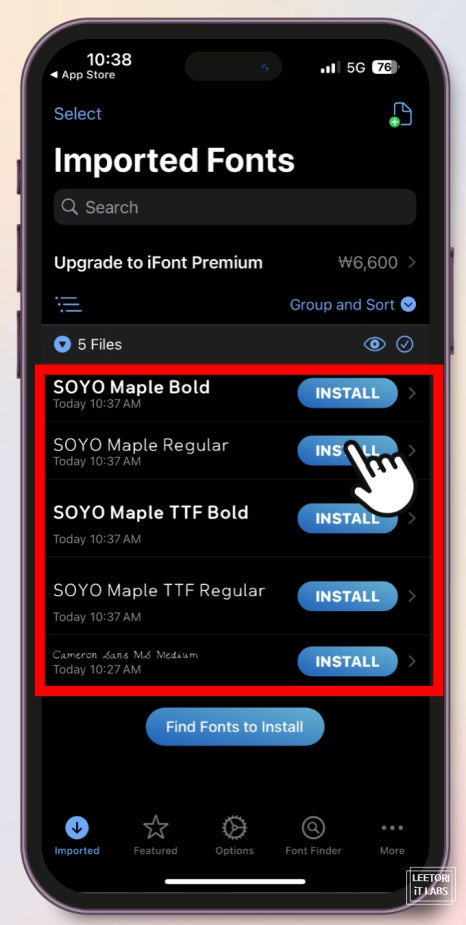Switch to the Font Finder tab
This screenshot has width=466, height=925.
tap(313, 835)
